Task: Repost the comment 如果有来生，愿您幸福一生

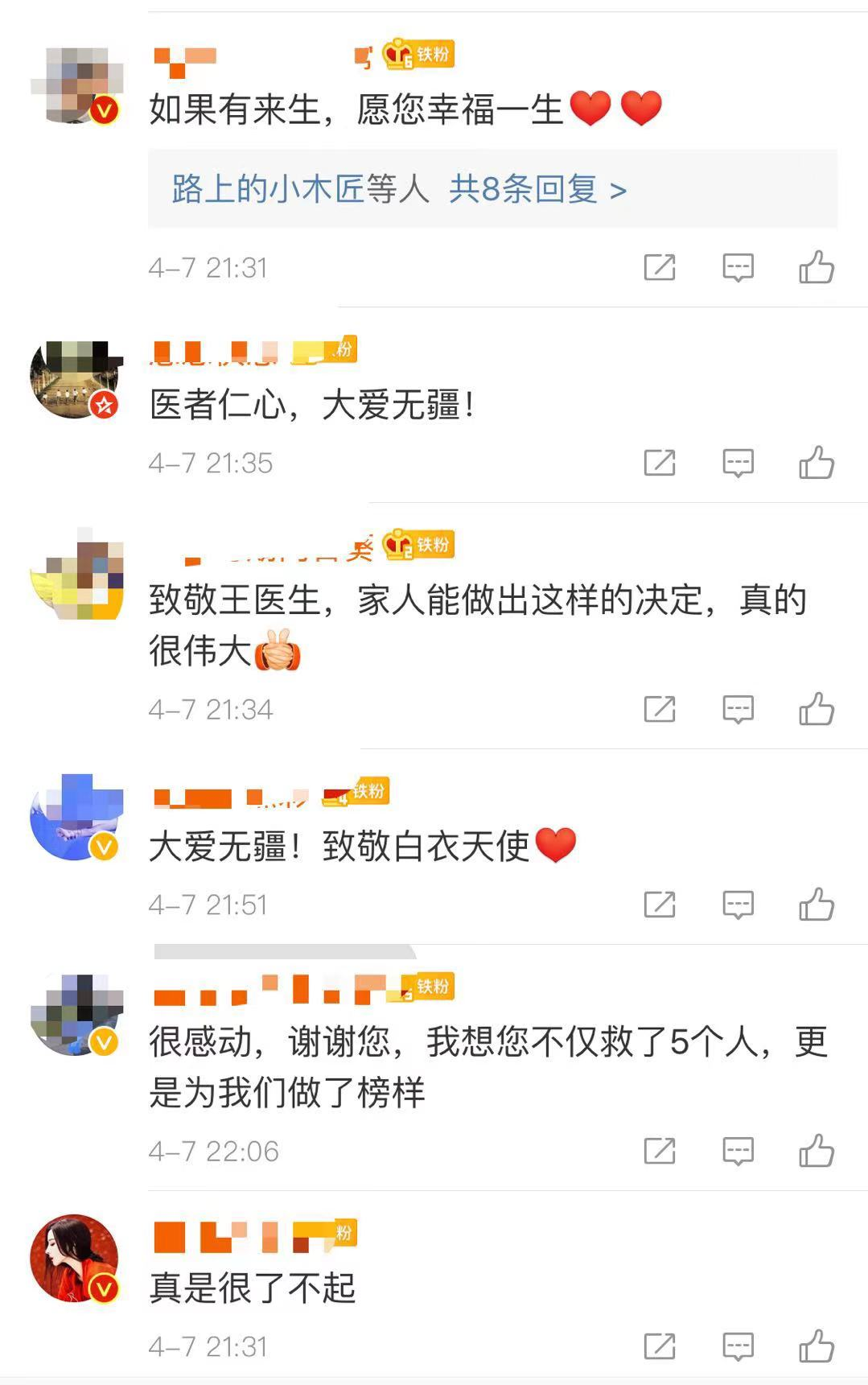Action: (660, 267)
